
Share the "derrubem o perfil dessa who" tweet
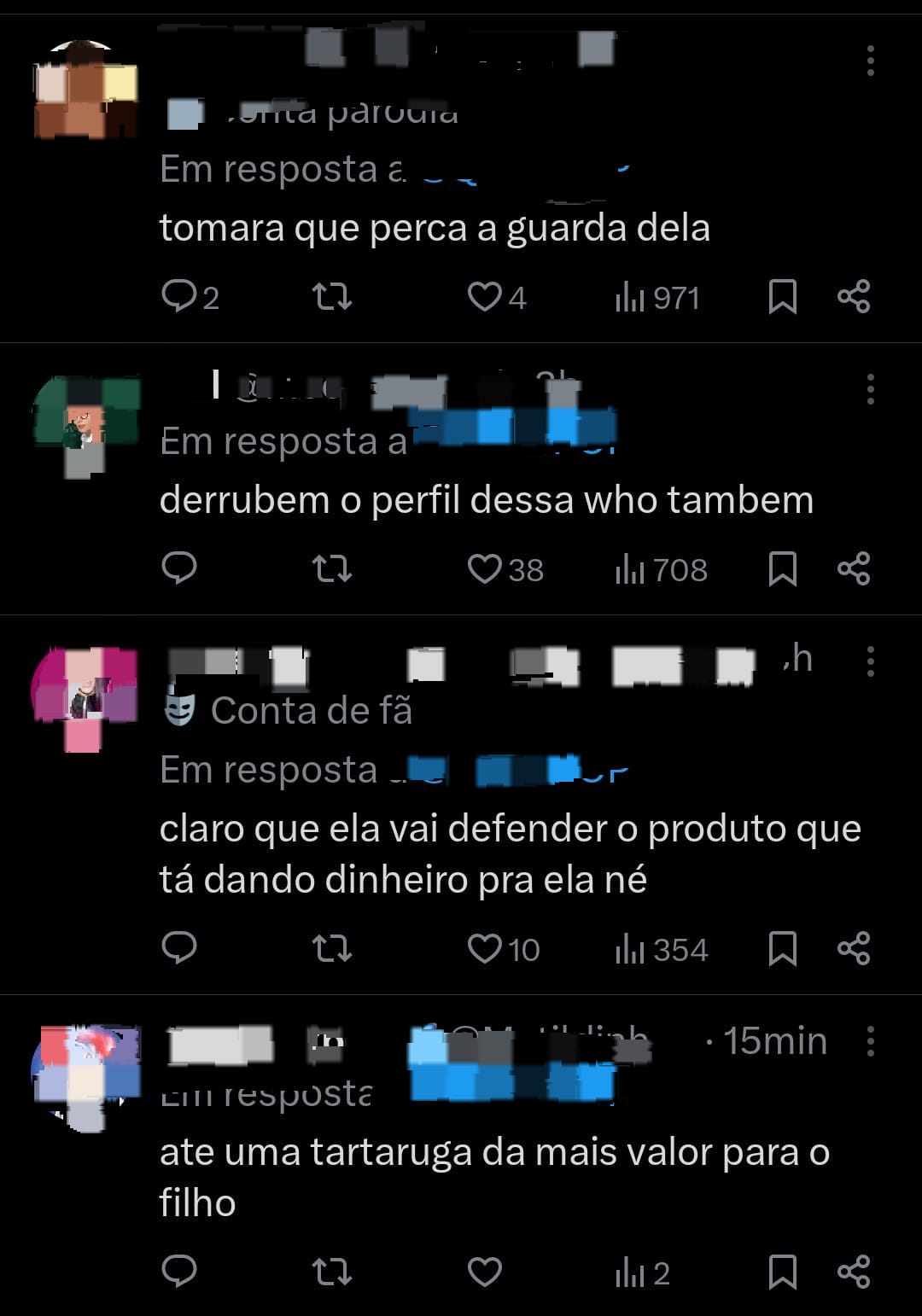tap(854, 569)
